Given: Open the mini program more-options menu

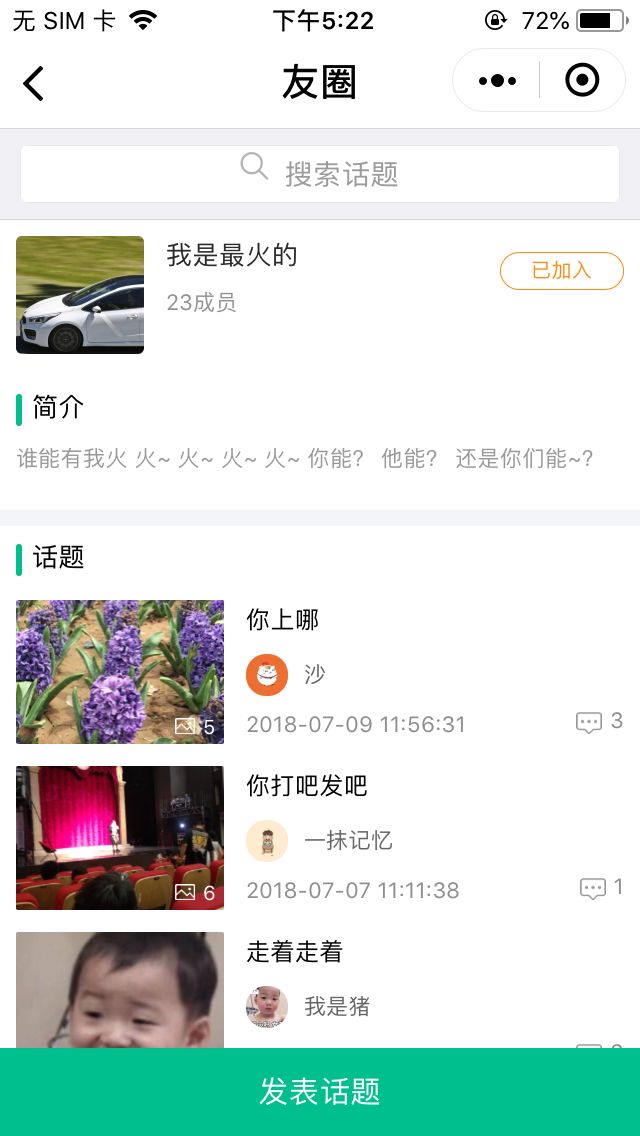Looking at the screenshot, I should [497, 81].
